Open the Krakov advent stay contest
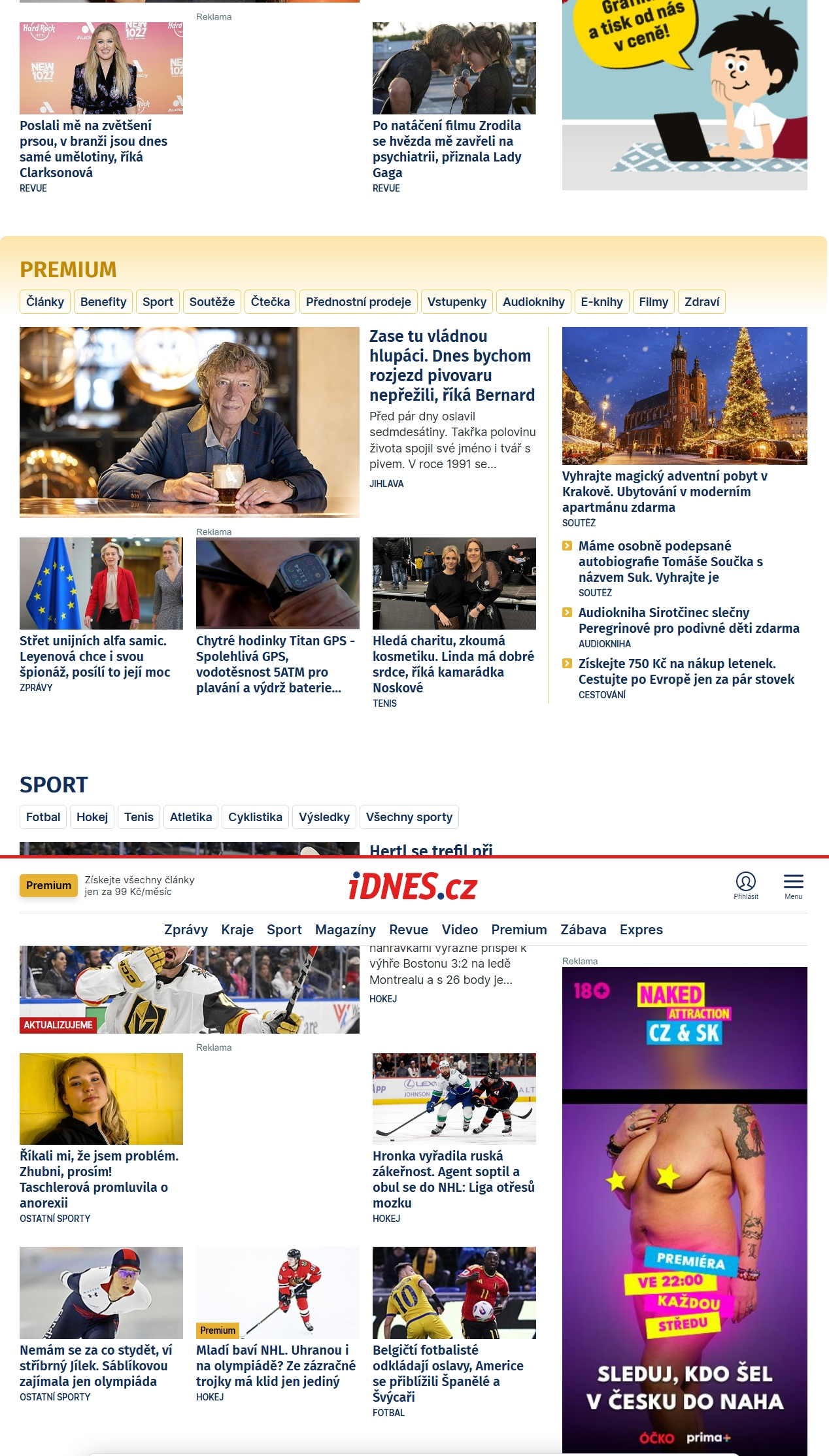 664,492
